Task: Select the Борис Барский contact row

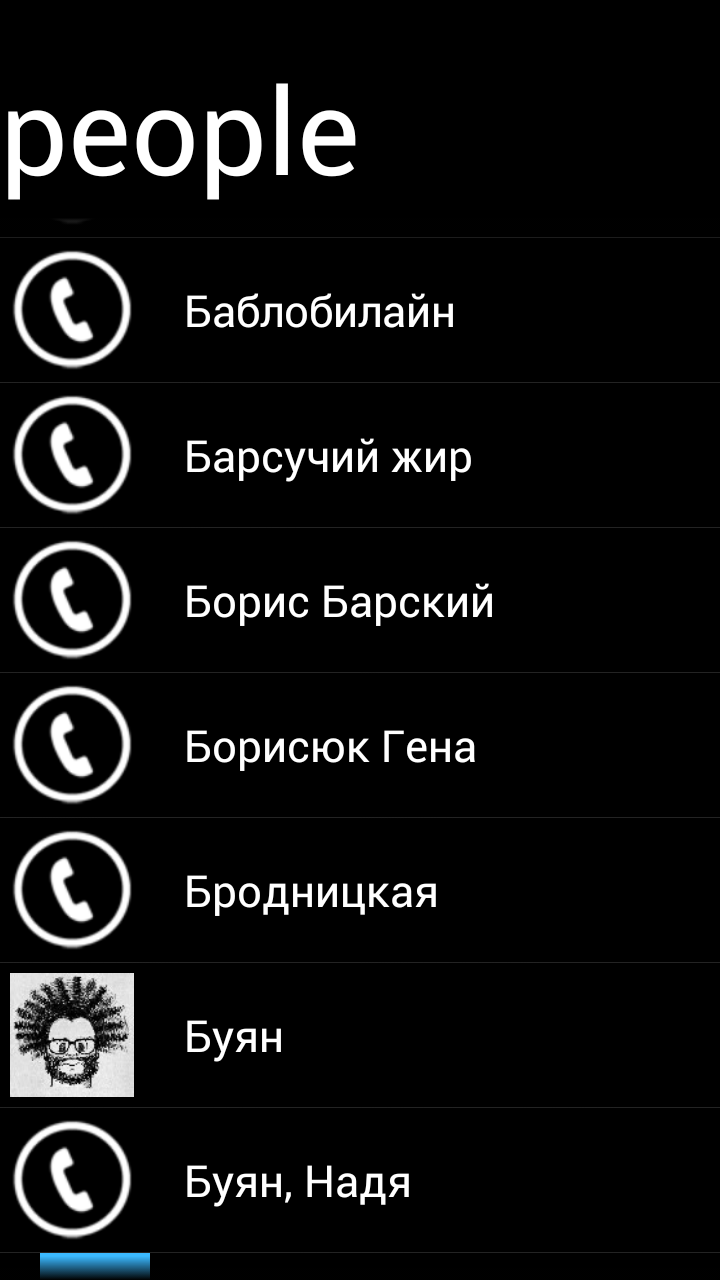Action: tap(340, 602)
